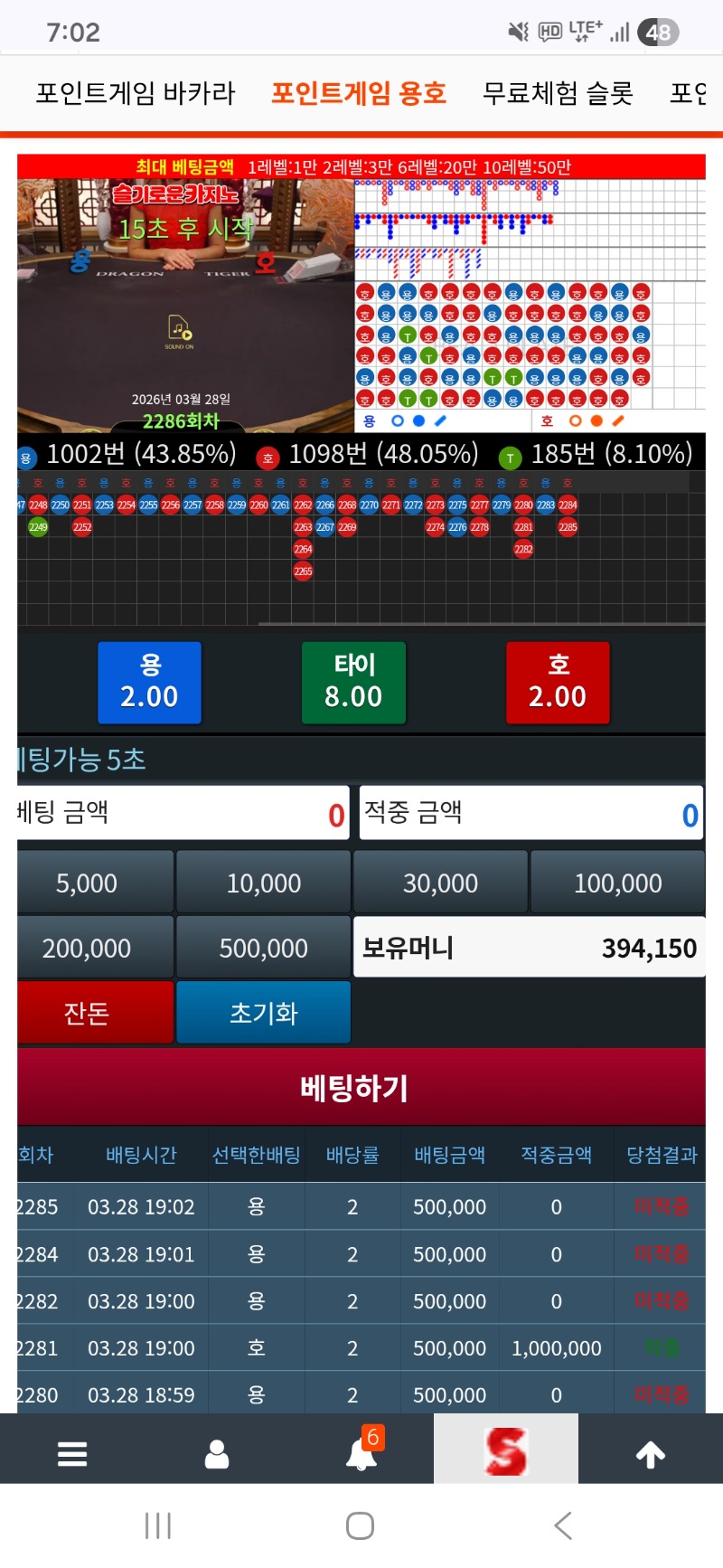Switch to the 포인트게임 바카라 tab

pos(135,93)
